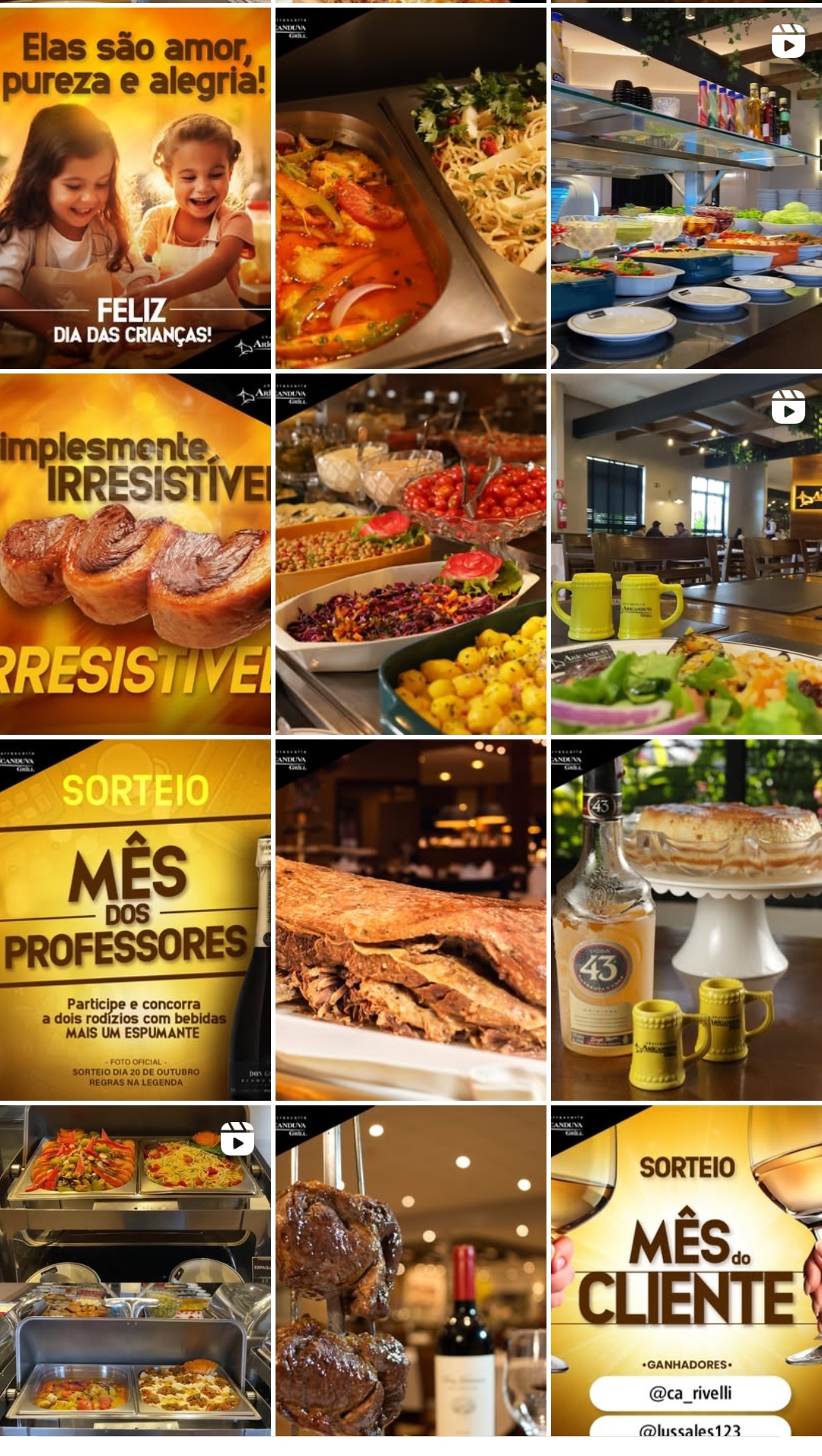Open the roasted ribs photo
Screen dimensions: 822x1456
tap(410, 920)
